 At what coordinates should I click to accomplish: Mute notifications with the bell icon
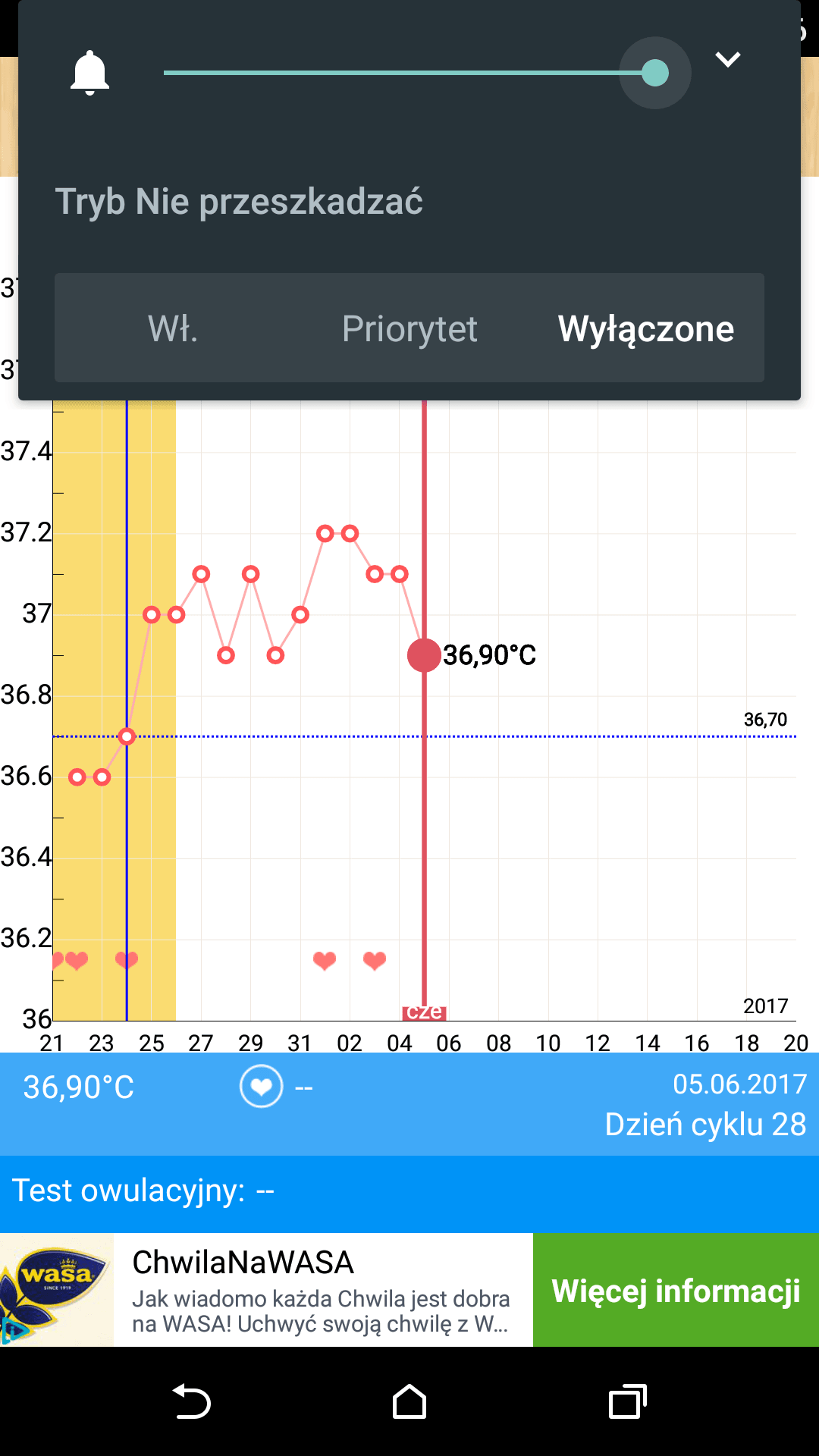[x=89, y=73]
